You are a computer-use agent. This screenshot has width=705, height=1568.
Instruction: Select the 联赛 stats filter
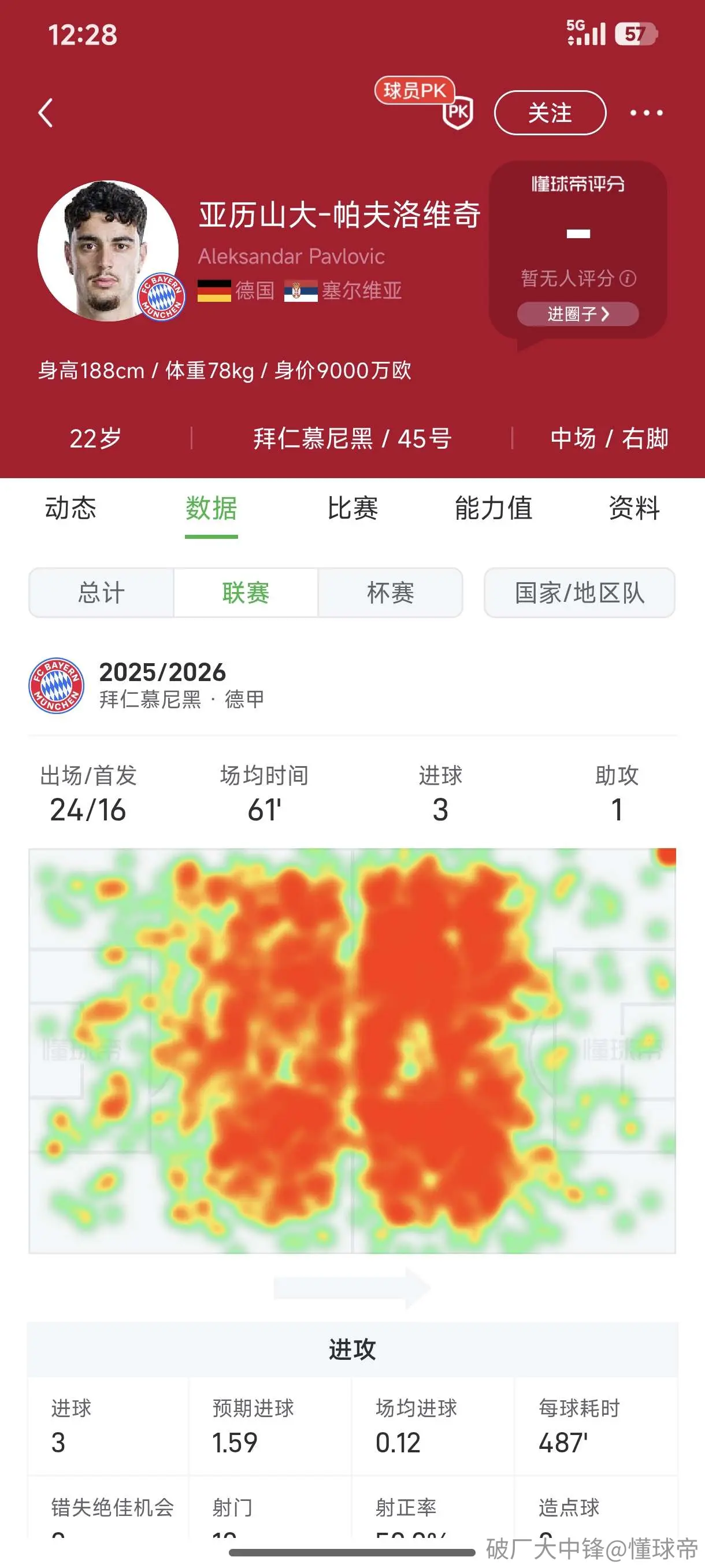tap(246, 593)
